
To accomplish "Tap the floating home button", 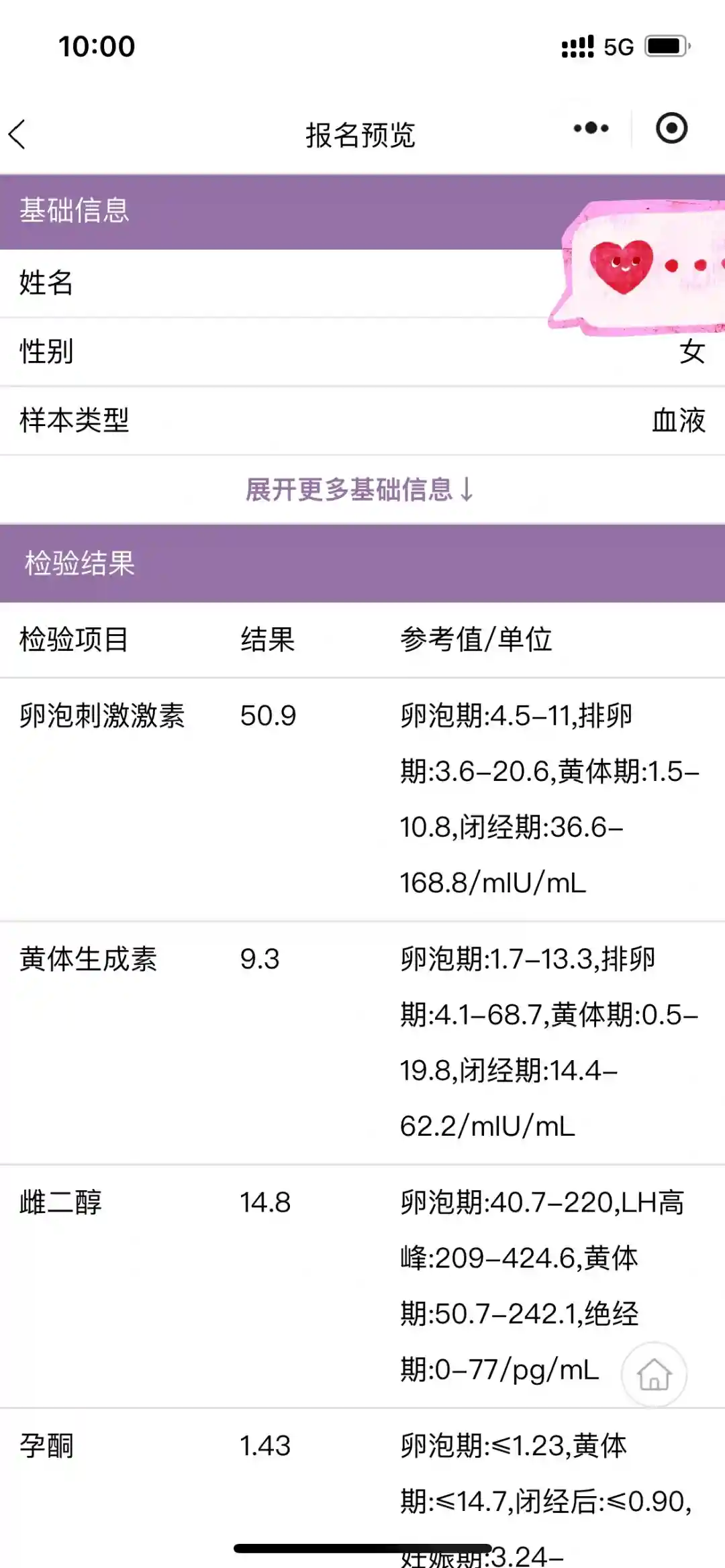I will click(654, 1374).
